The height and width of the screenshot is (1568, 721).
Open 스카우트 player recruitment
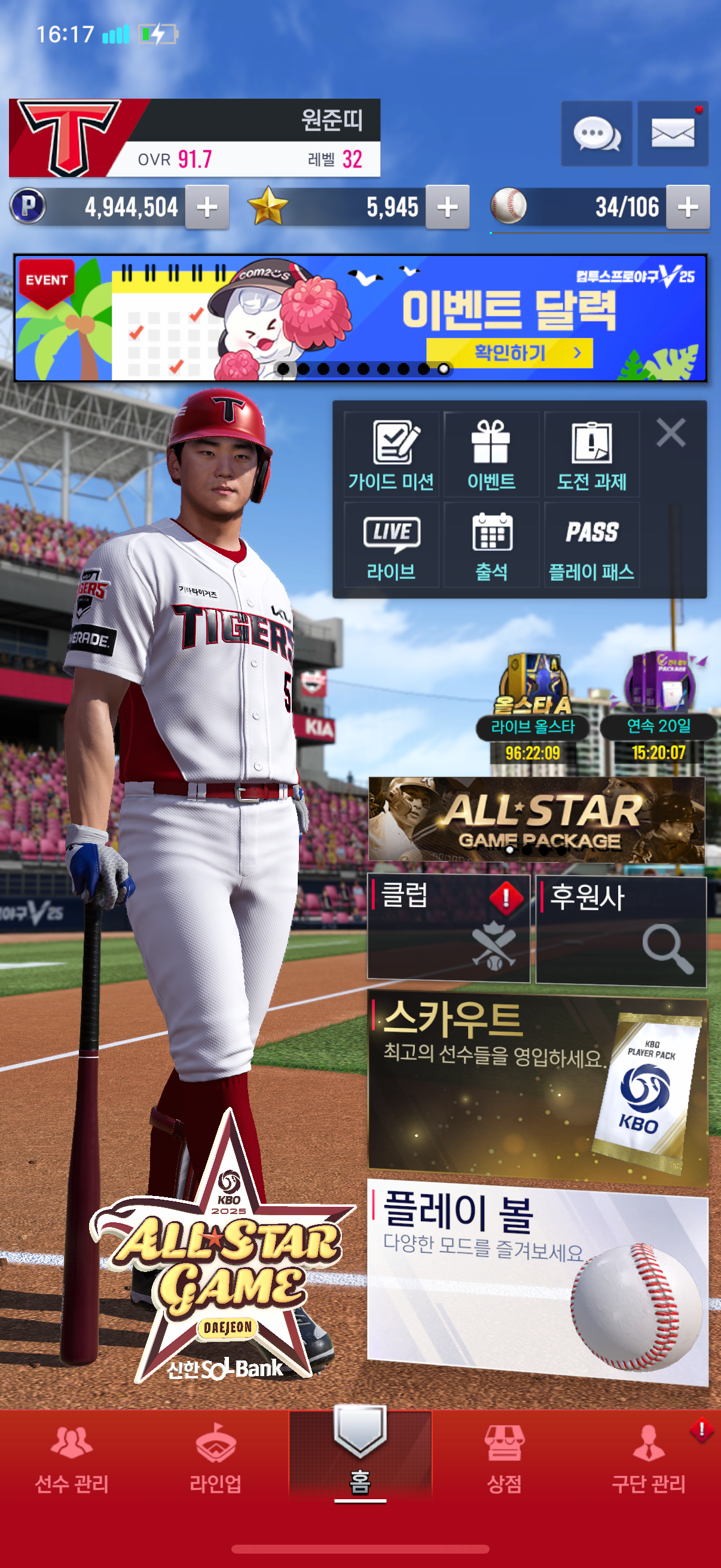pyautogui.click(x=537, y=1090)
